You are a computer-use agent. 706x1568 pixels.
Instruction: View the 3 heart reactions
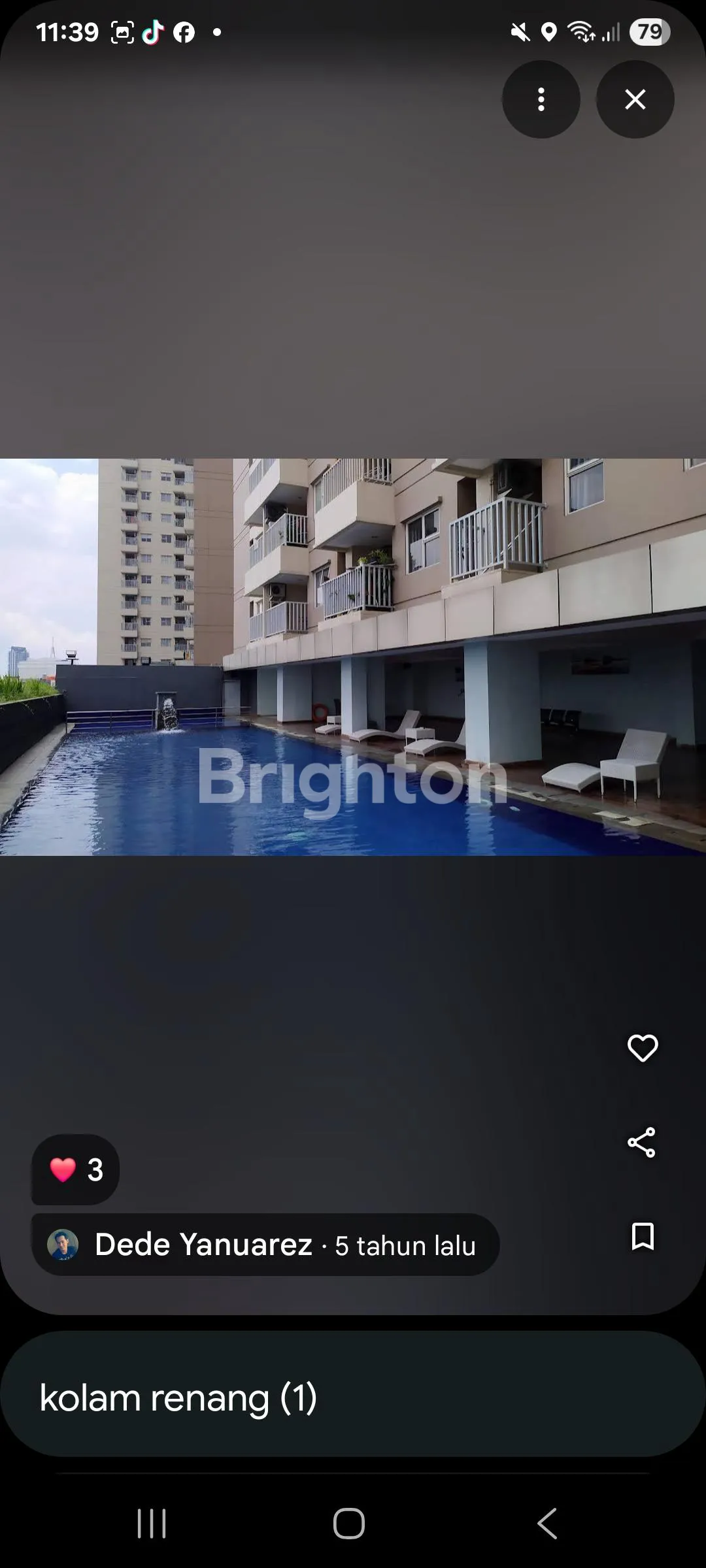[76, 1169]
